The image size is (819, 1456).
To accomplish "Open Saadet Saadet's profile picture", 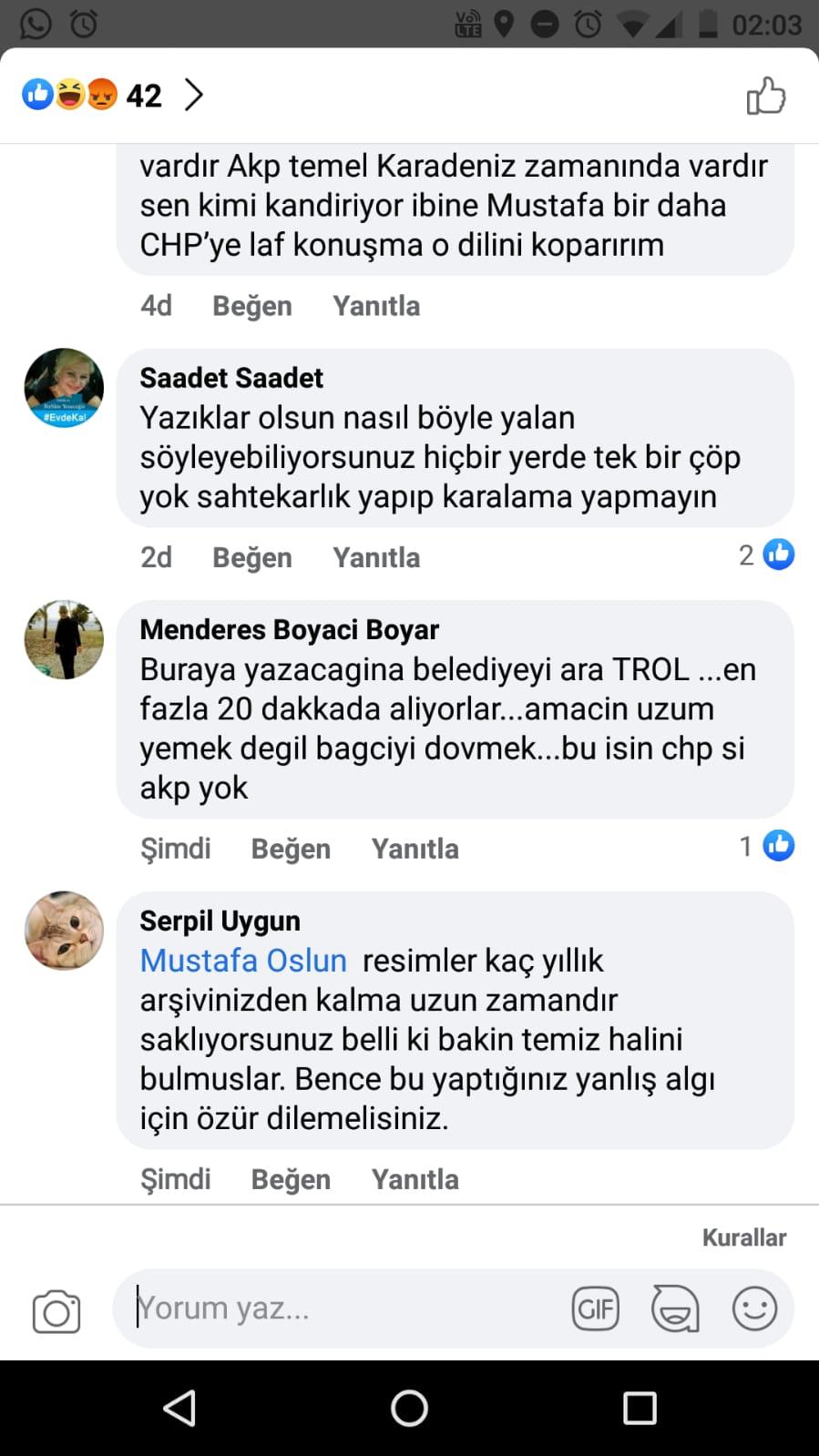I will [x=64, y=388].
